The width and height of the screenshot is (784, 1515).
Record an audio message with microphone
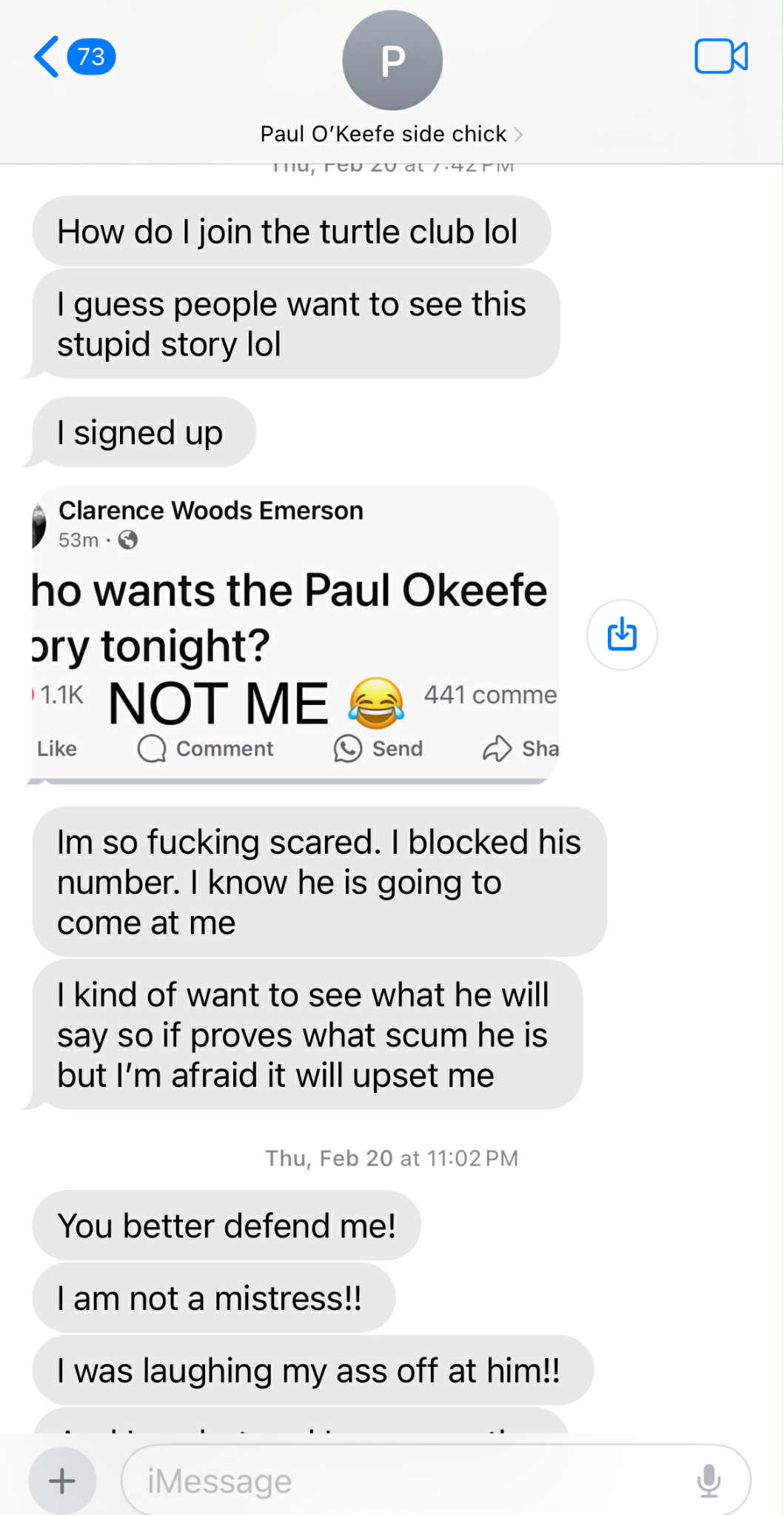[x=708, y=1481]
